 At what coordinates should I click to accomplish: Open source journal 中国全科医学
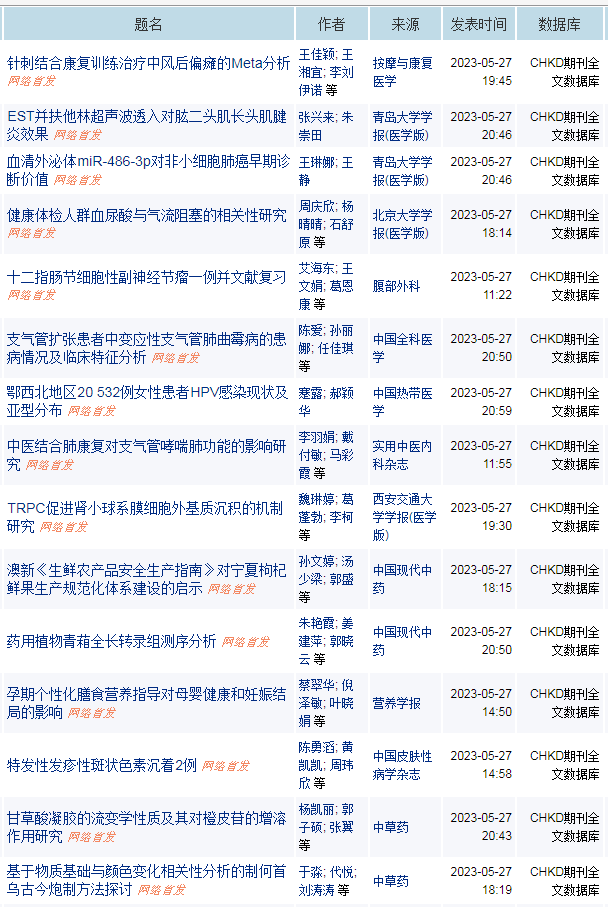click(402, 339)
